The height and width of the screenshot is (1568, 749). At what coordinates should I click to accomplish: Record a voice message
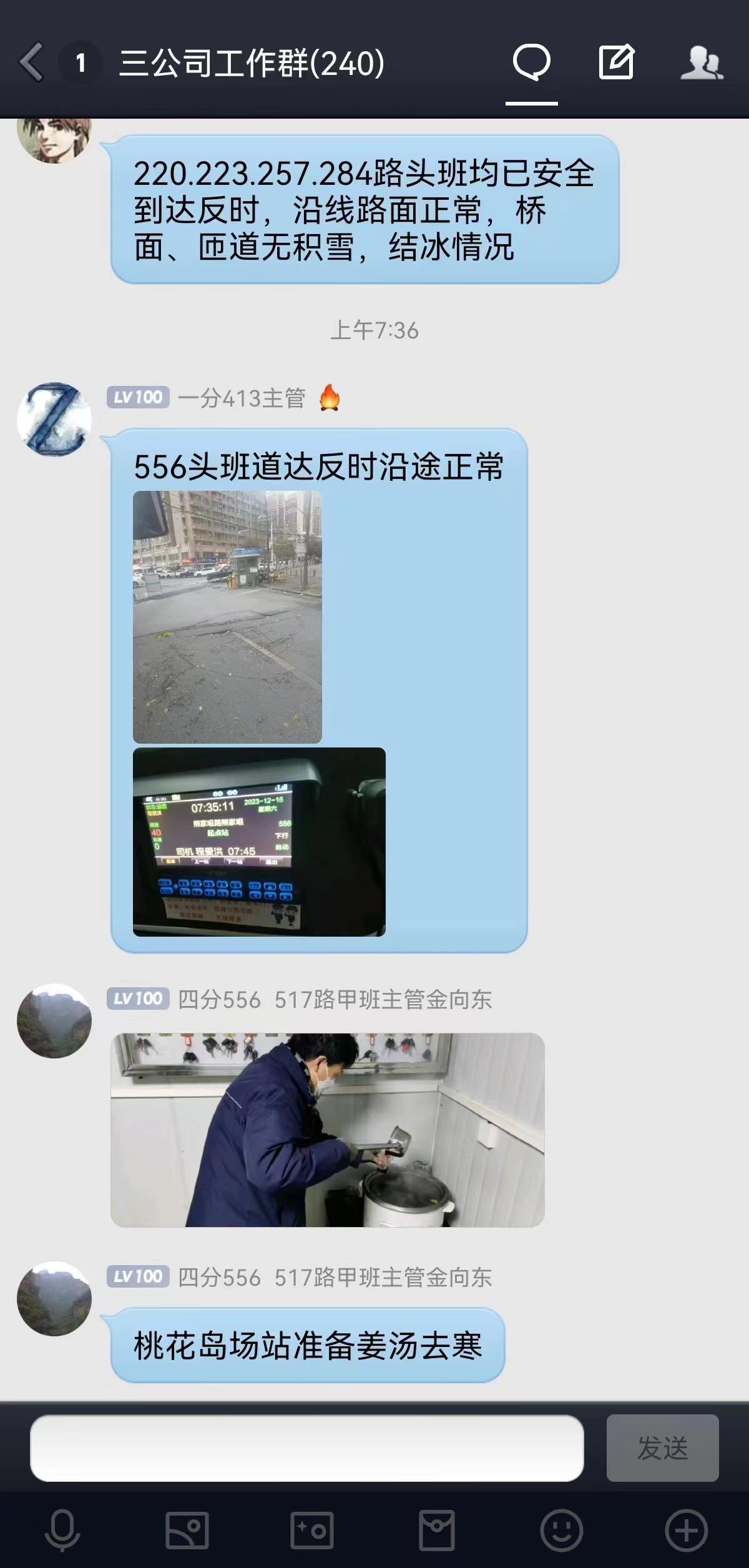pos(62,1530)
